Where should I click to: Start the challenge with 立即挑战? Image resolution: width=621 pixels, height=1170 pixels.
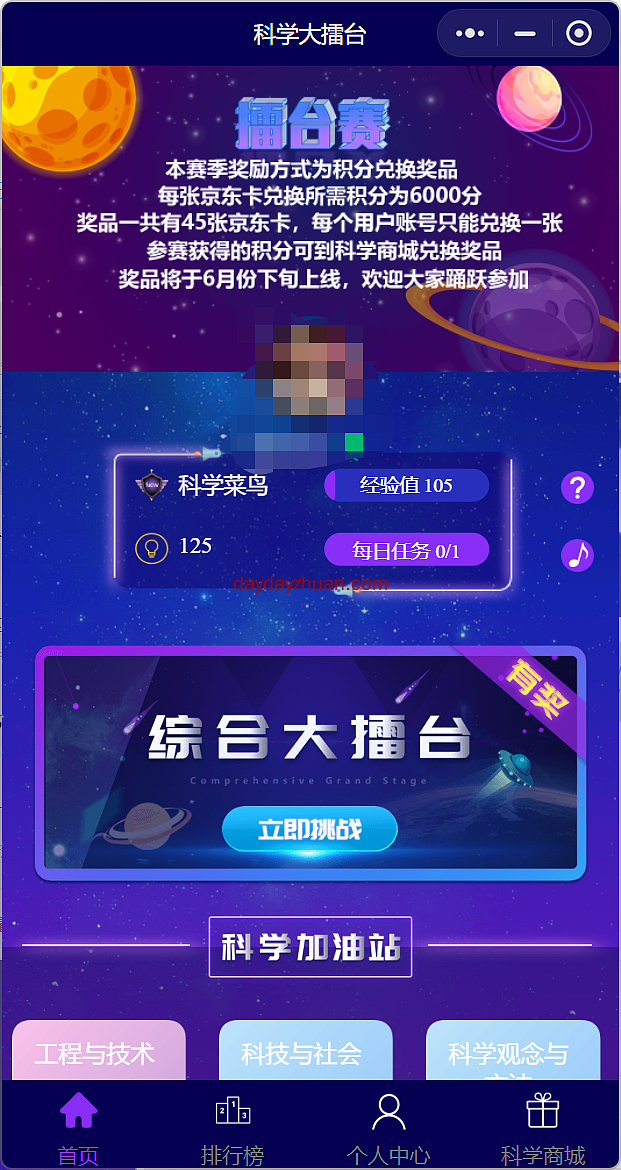tap(310, 829)
